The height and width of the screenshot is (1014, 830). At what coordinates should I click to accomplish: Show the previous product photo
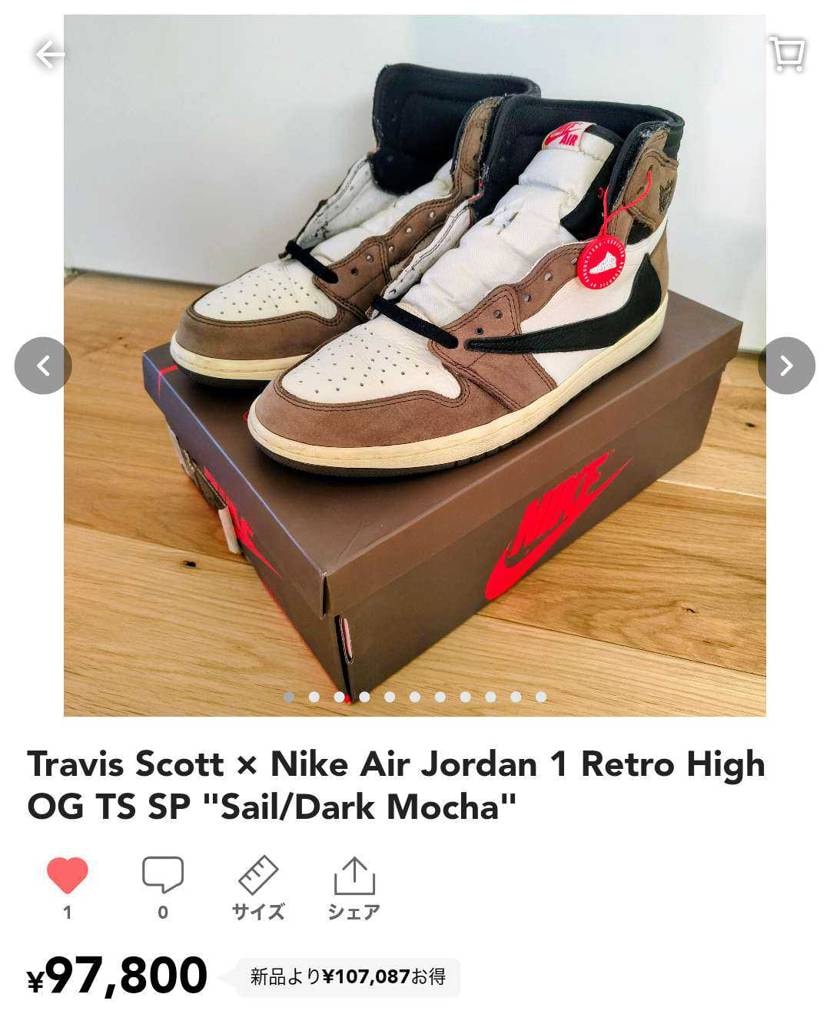tap(43, 366)
